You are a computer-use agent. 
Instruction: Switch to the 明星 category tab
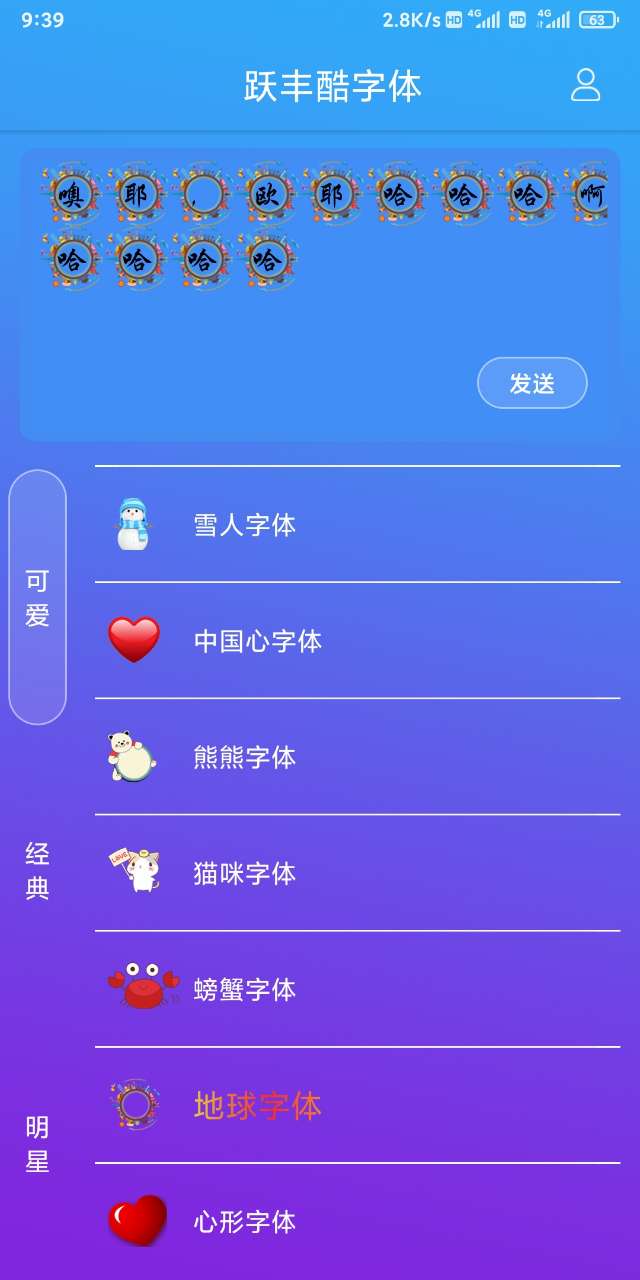tap(38, 1144)
